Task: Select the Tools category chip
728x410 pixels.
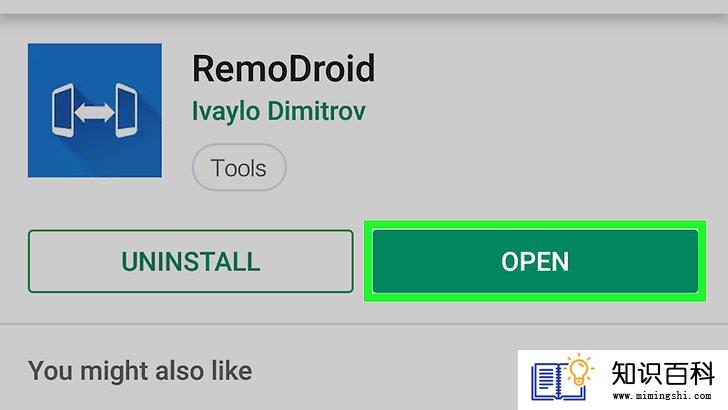Action: click(x=239, y=168)
